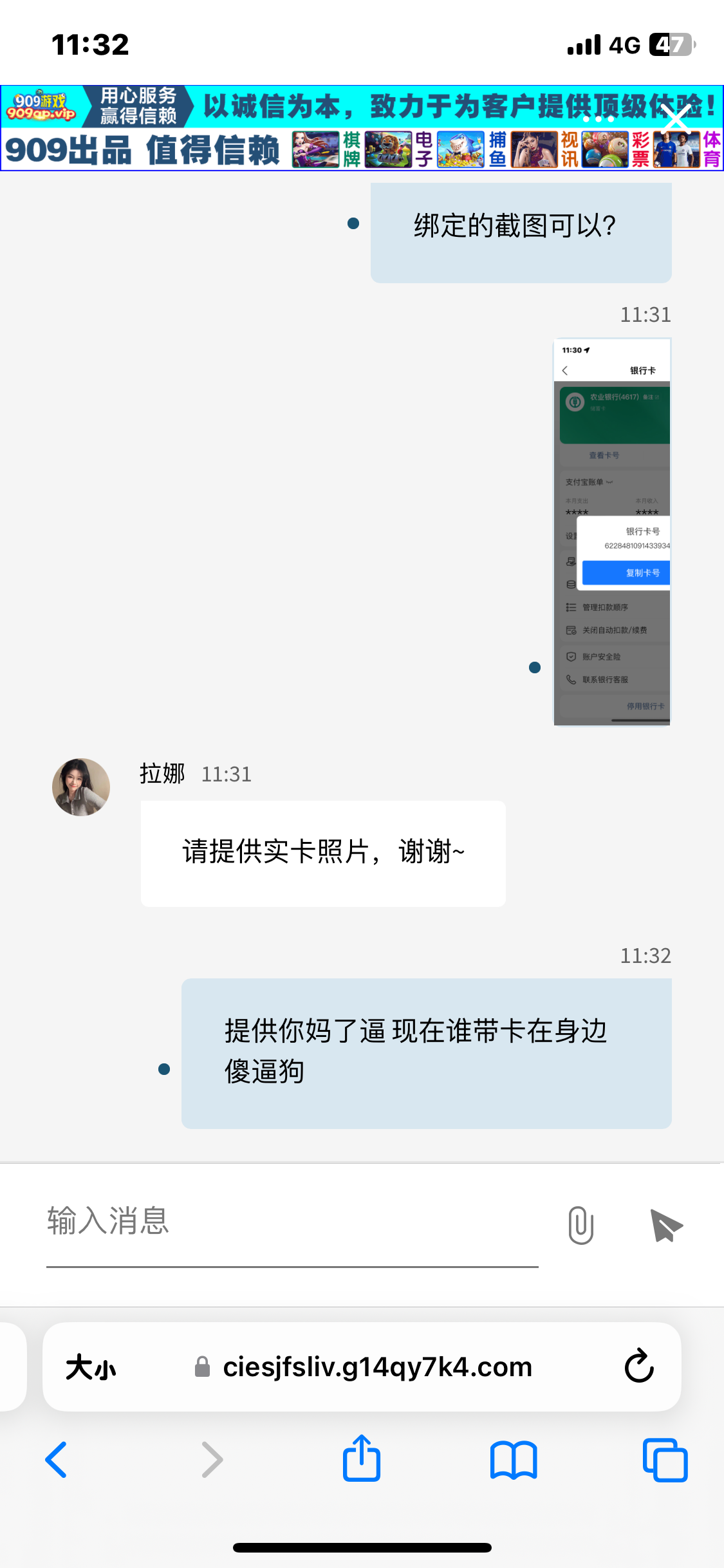Send the message with arrow icon
This screenshot has height=1568, width=724.
[666, 1225]
